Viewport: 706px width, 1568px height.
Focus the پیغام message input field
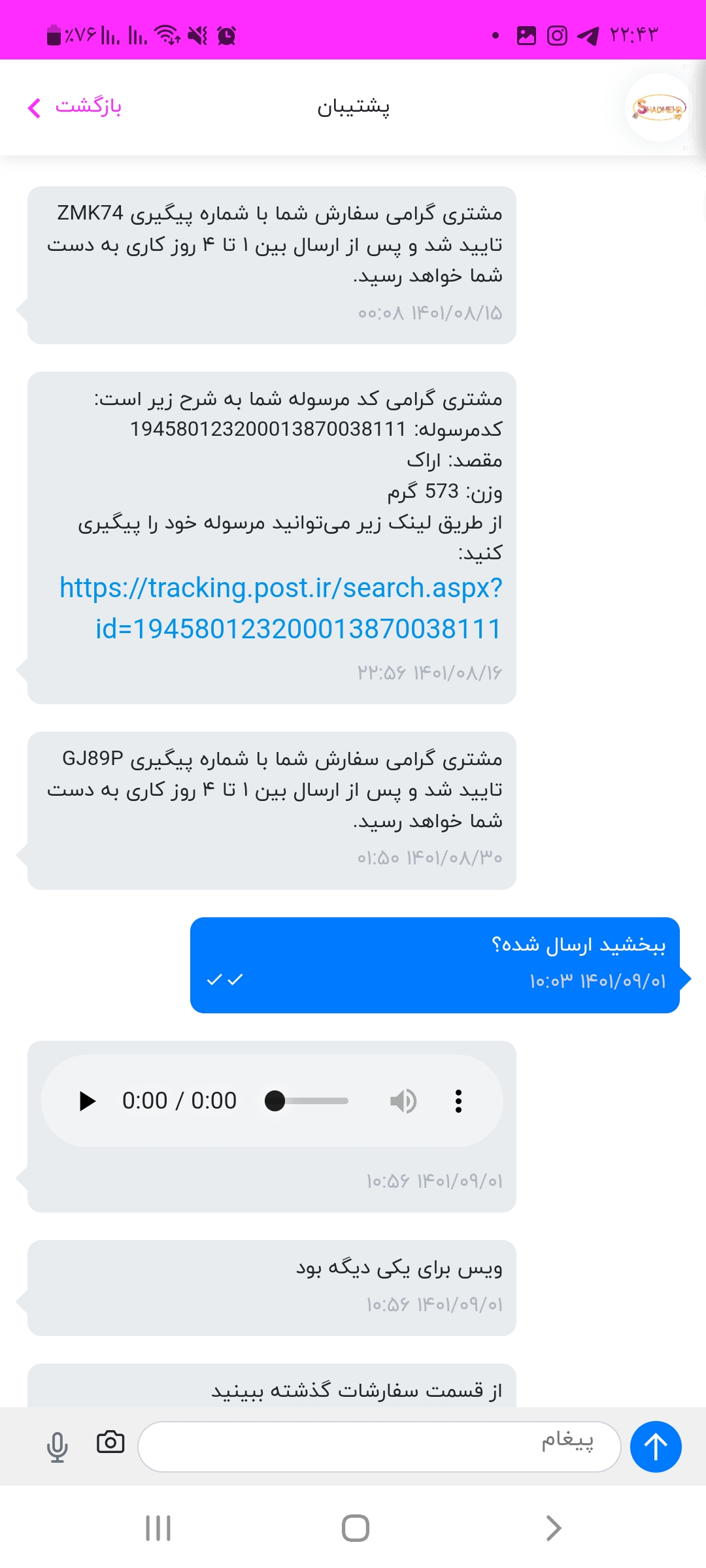379,1446
